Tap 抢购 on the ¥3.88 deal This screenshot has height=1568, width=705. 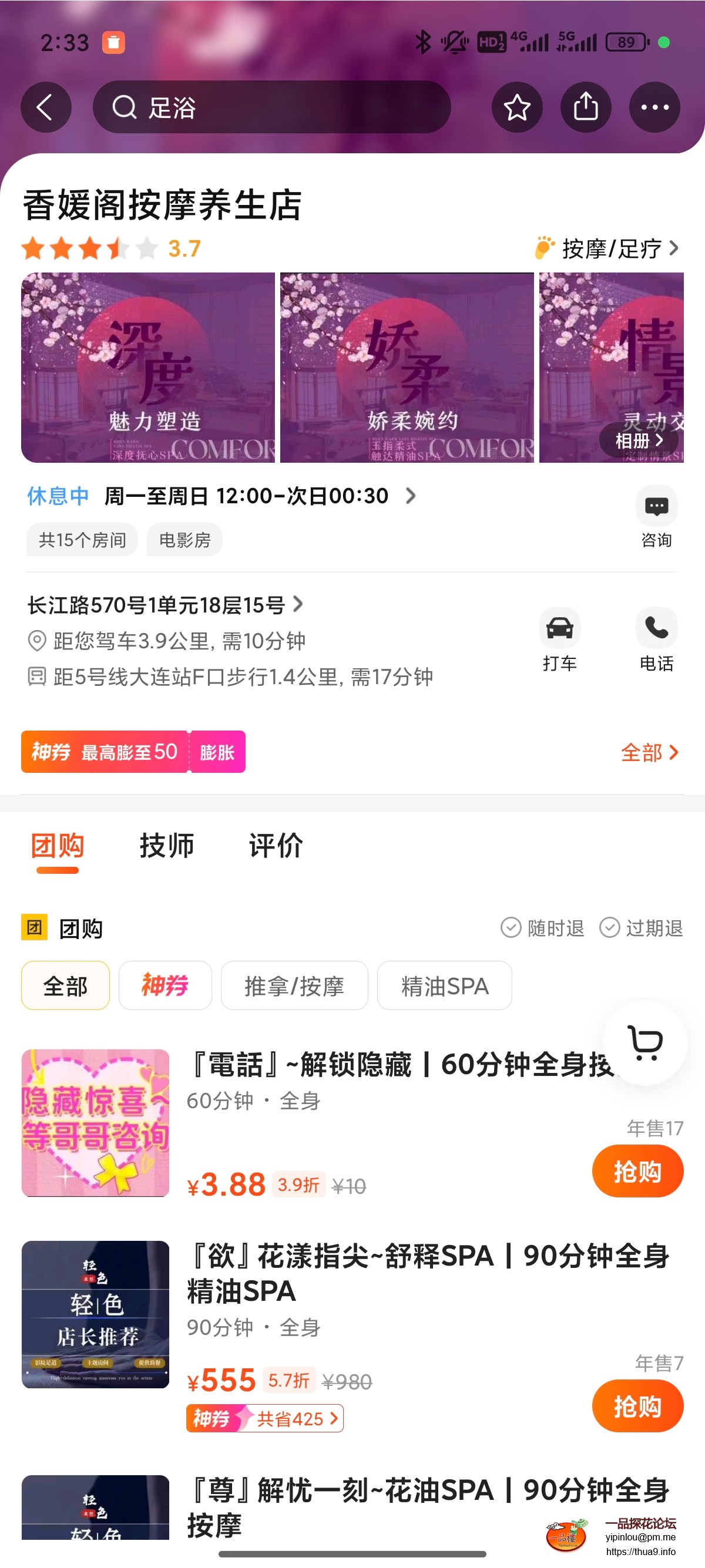coord(637,1170)
